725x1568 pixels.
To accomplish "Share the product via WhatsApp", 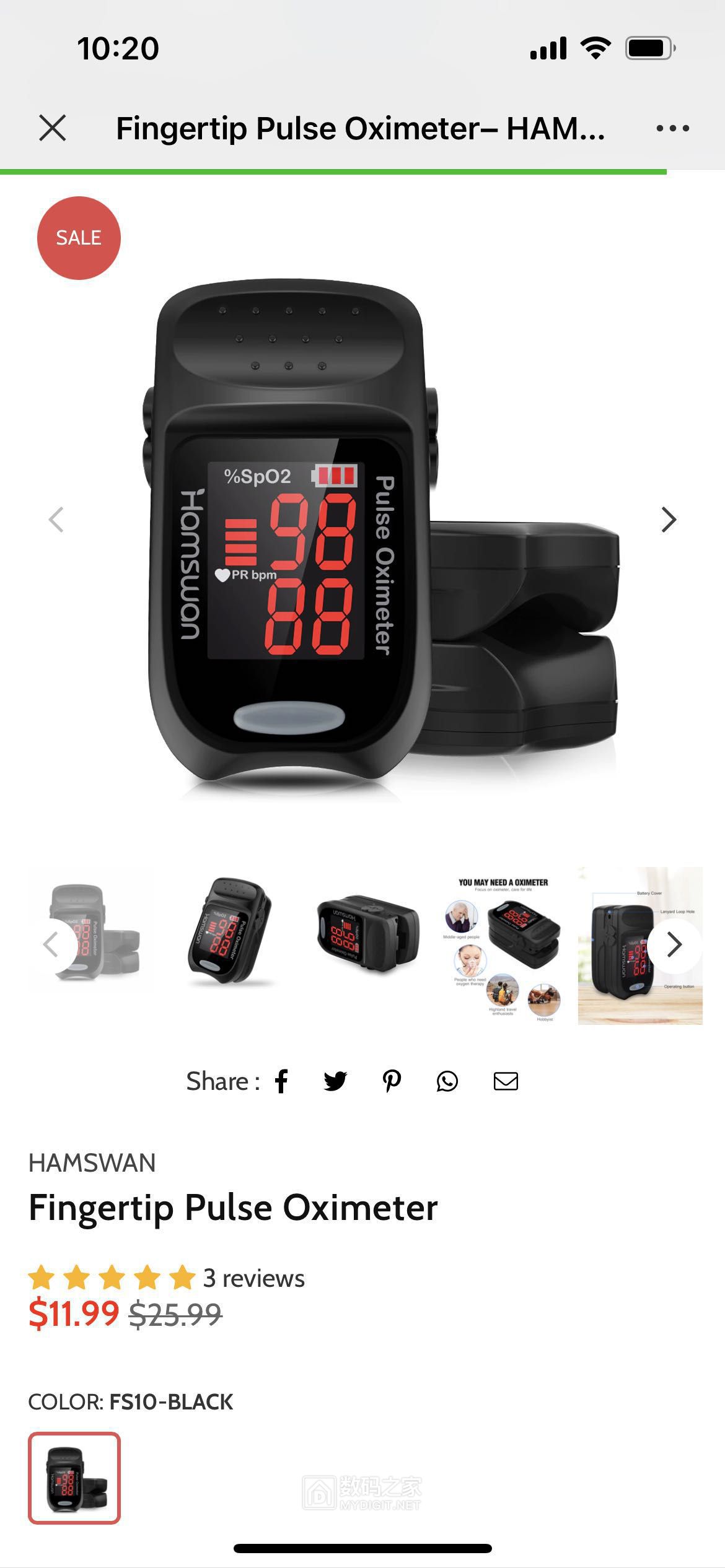I will coord(447,1081).
